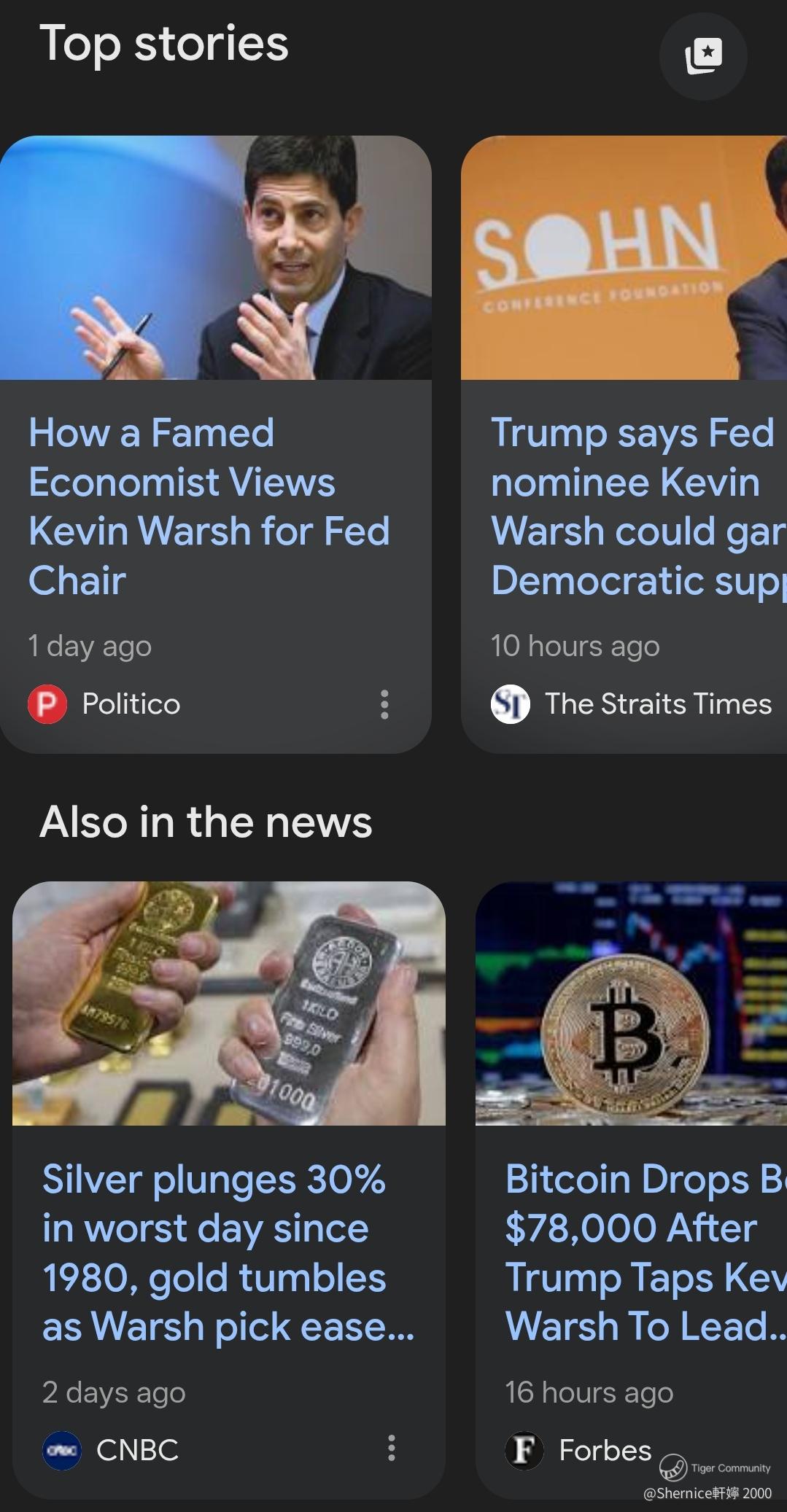Image resolution: width=787 pixels, height=1512 pixels.
Task: Show more options for the CNBC story
Action: click(x=392, y=1448)
